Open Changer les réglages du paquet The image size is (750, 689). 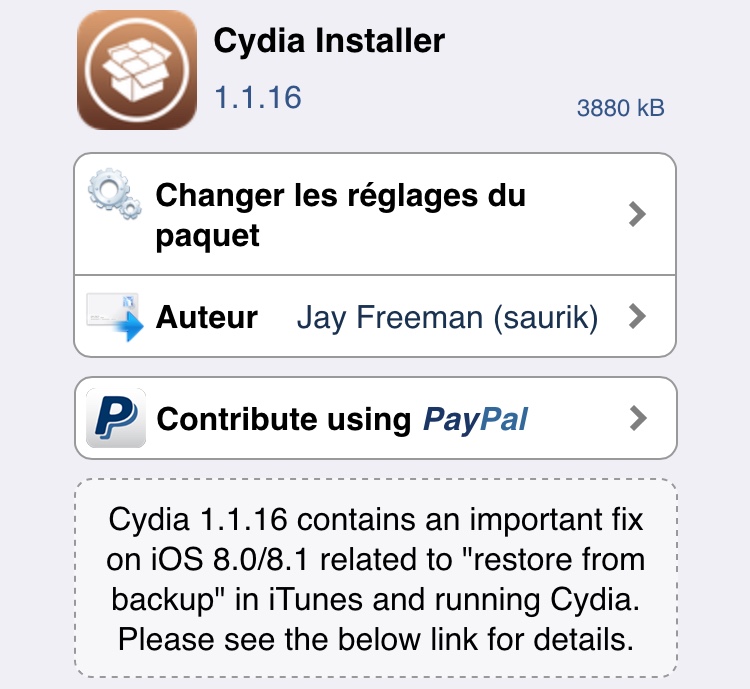coord(375,214)
